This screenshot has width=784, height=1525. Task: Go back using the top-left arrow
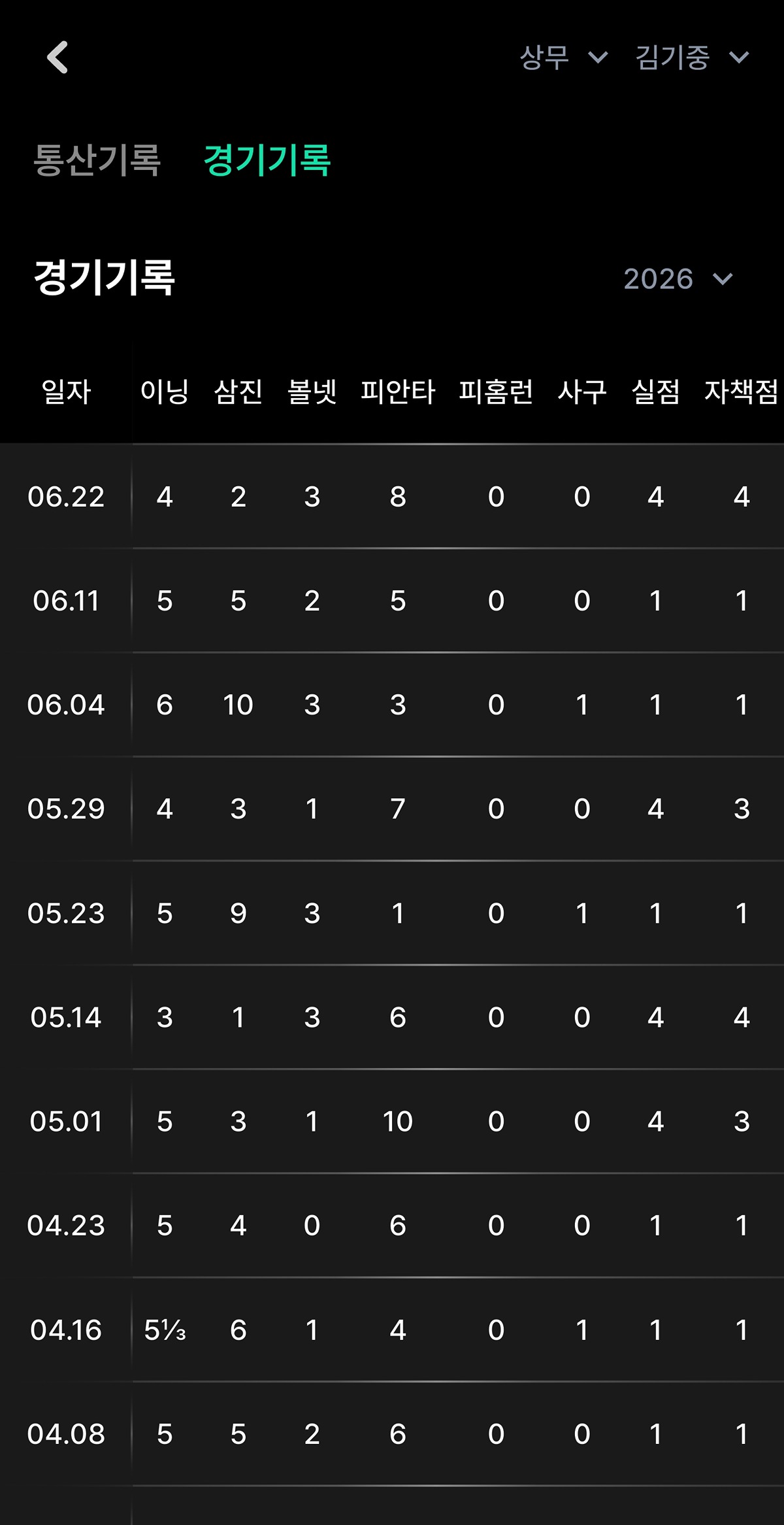pos(57,58)
